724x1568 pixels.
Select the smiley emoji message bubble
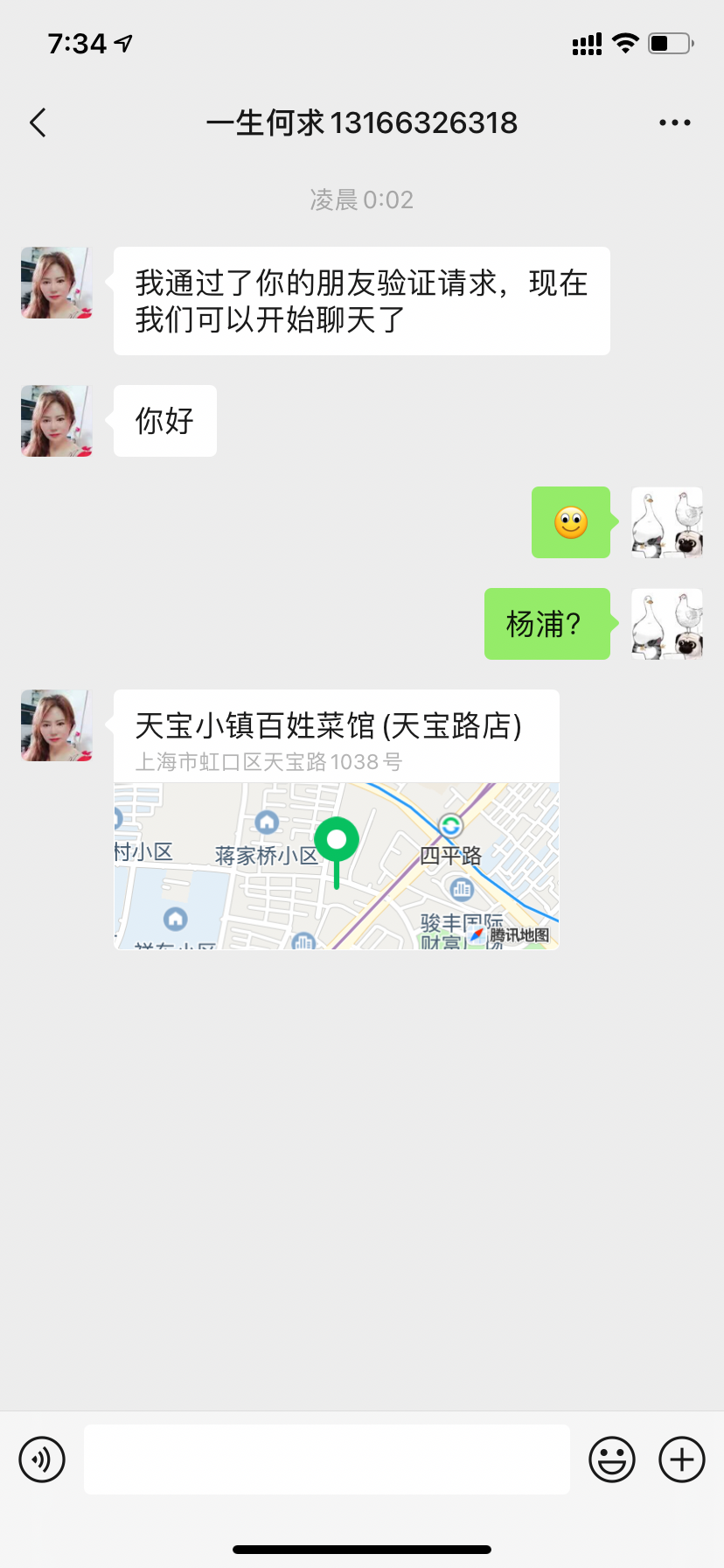[x=570, y=524]
